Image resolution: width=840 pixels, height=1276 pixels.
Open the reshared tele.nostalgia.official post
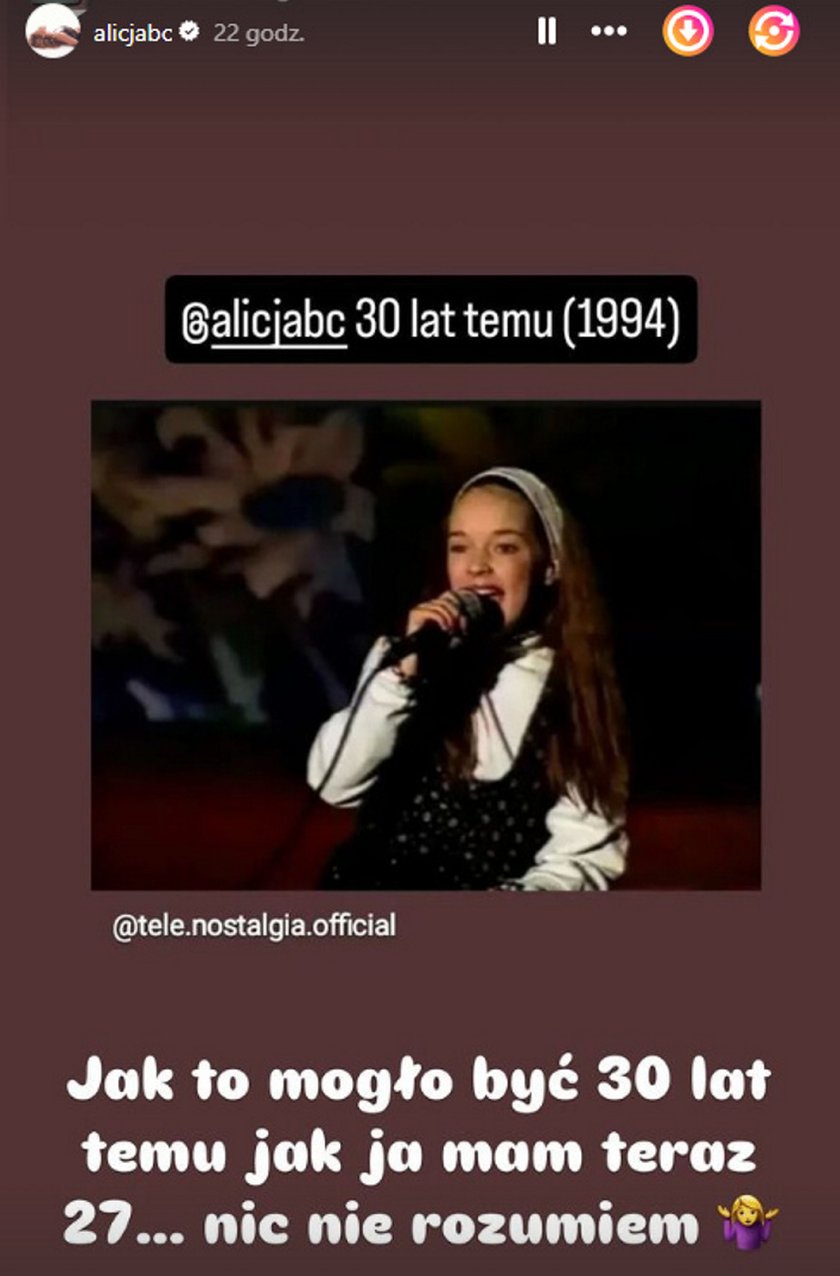click(x=425, y=645)
